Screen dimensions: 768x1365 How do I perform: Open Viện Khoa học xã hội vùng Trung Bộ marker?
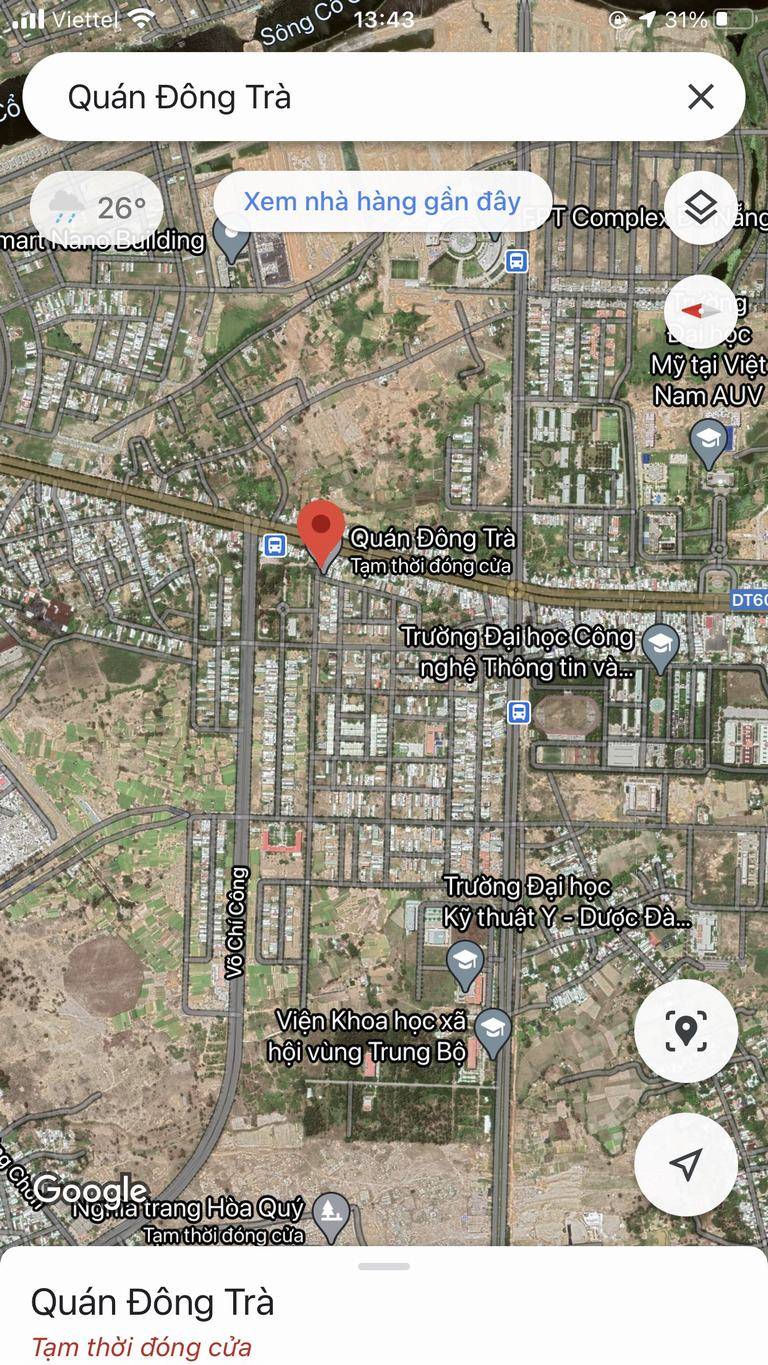pos(492,1033)
